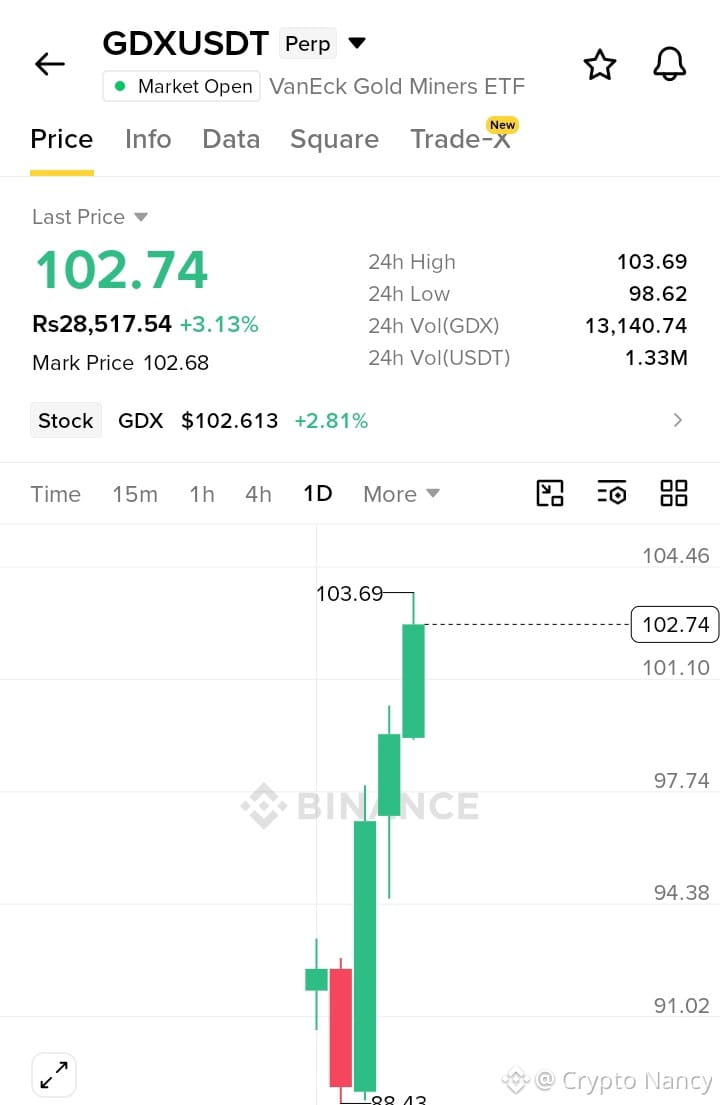Open chart indicator settings icon
This screenshot has height=1105, width=720.
(612, 493)
